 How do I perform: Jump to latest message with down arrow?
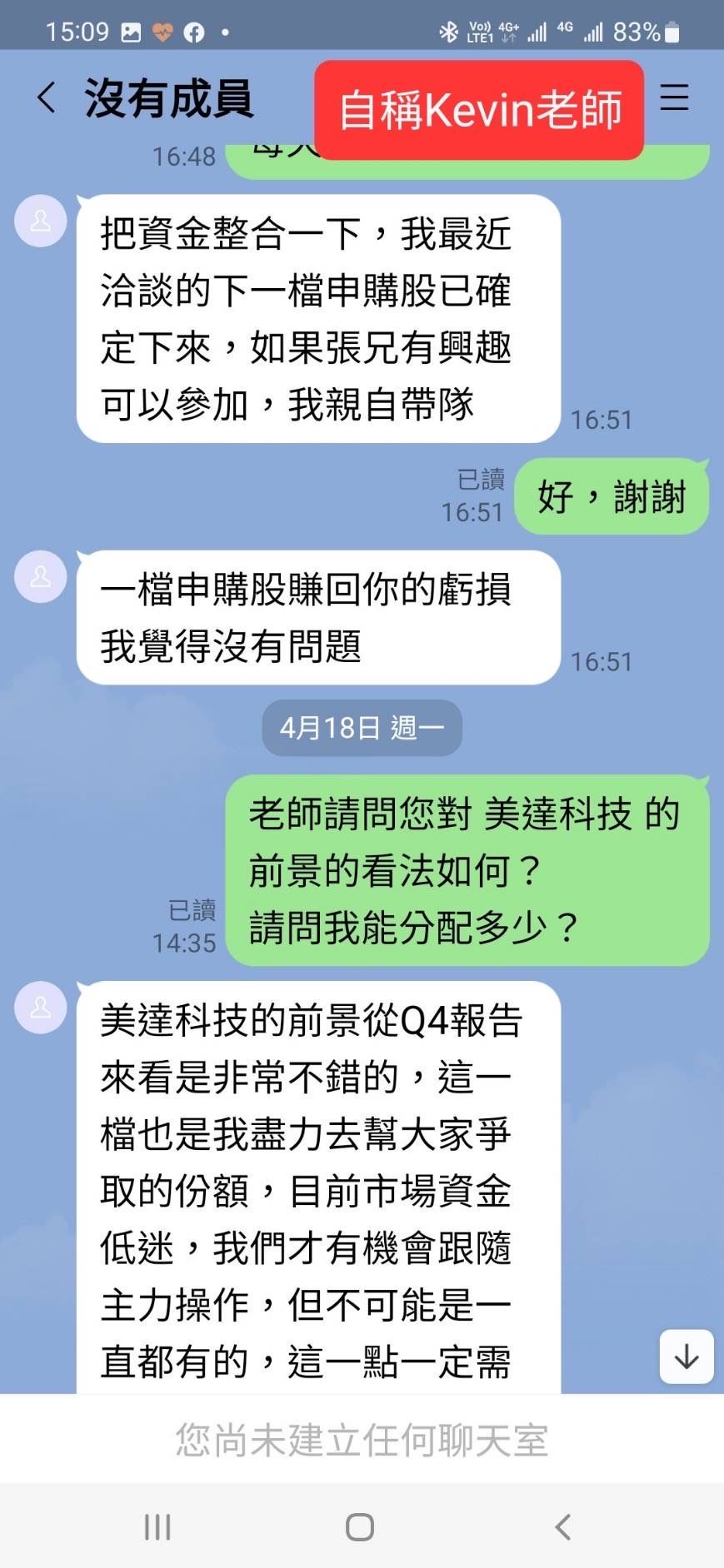click(x=687, y=1356)
